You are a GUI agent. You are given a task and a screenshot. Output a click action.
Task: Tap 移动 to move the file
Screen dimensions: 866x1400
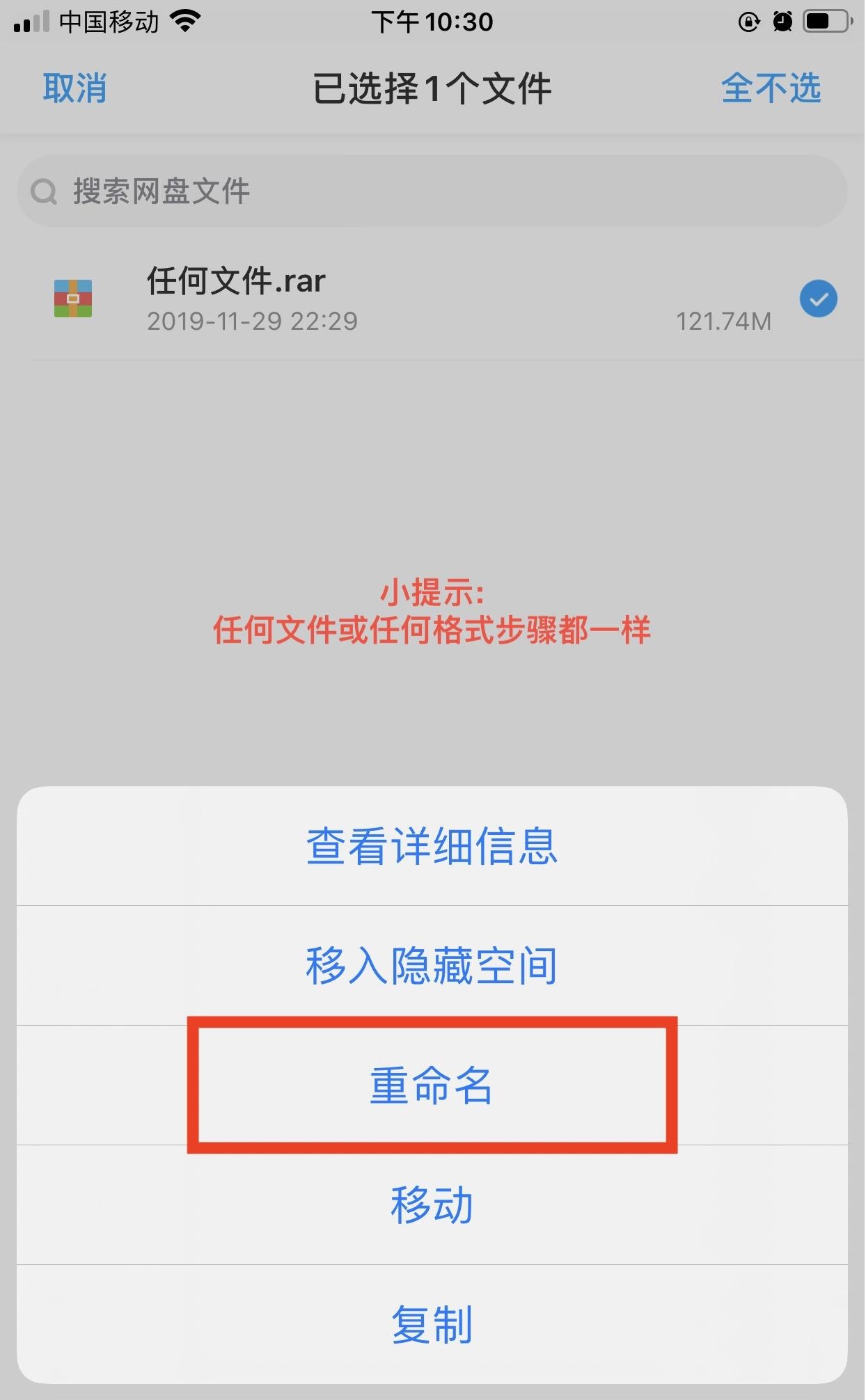click(432, 1205)
